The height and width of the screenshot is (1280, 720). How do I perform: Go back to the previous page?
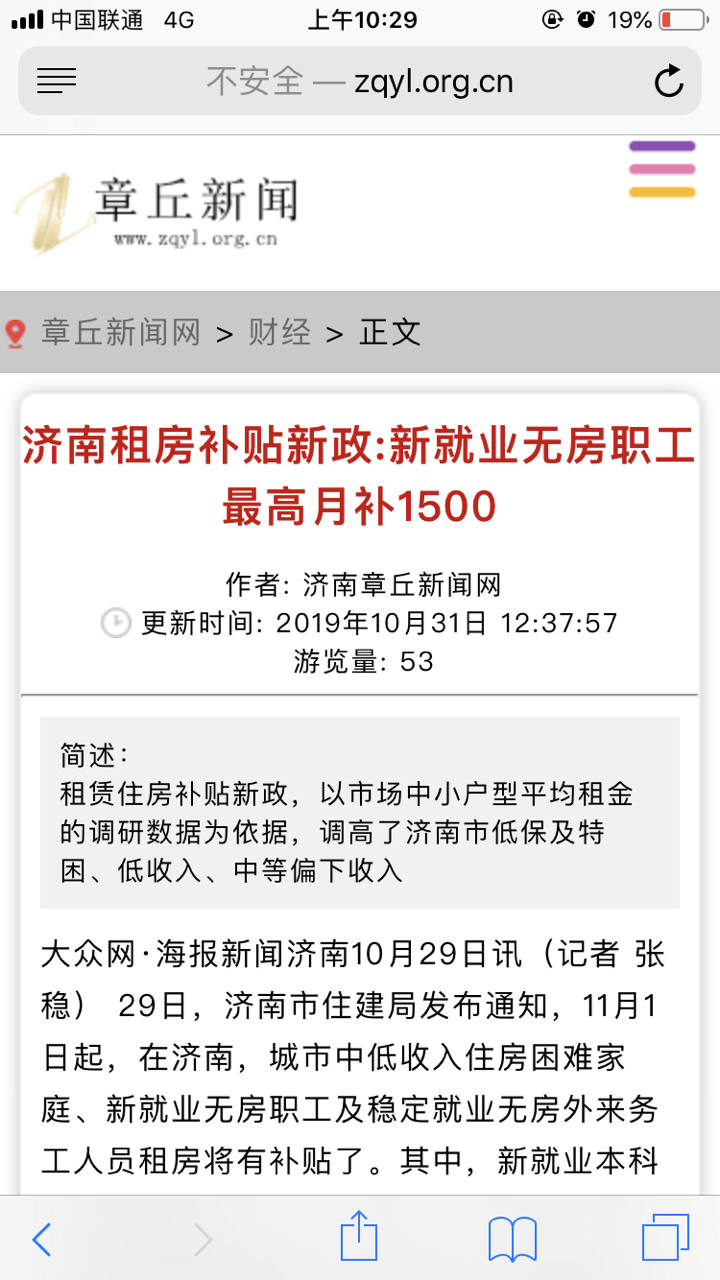42,1240
